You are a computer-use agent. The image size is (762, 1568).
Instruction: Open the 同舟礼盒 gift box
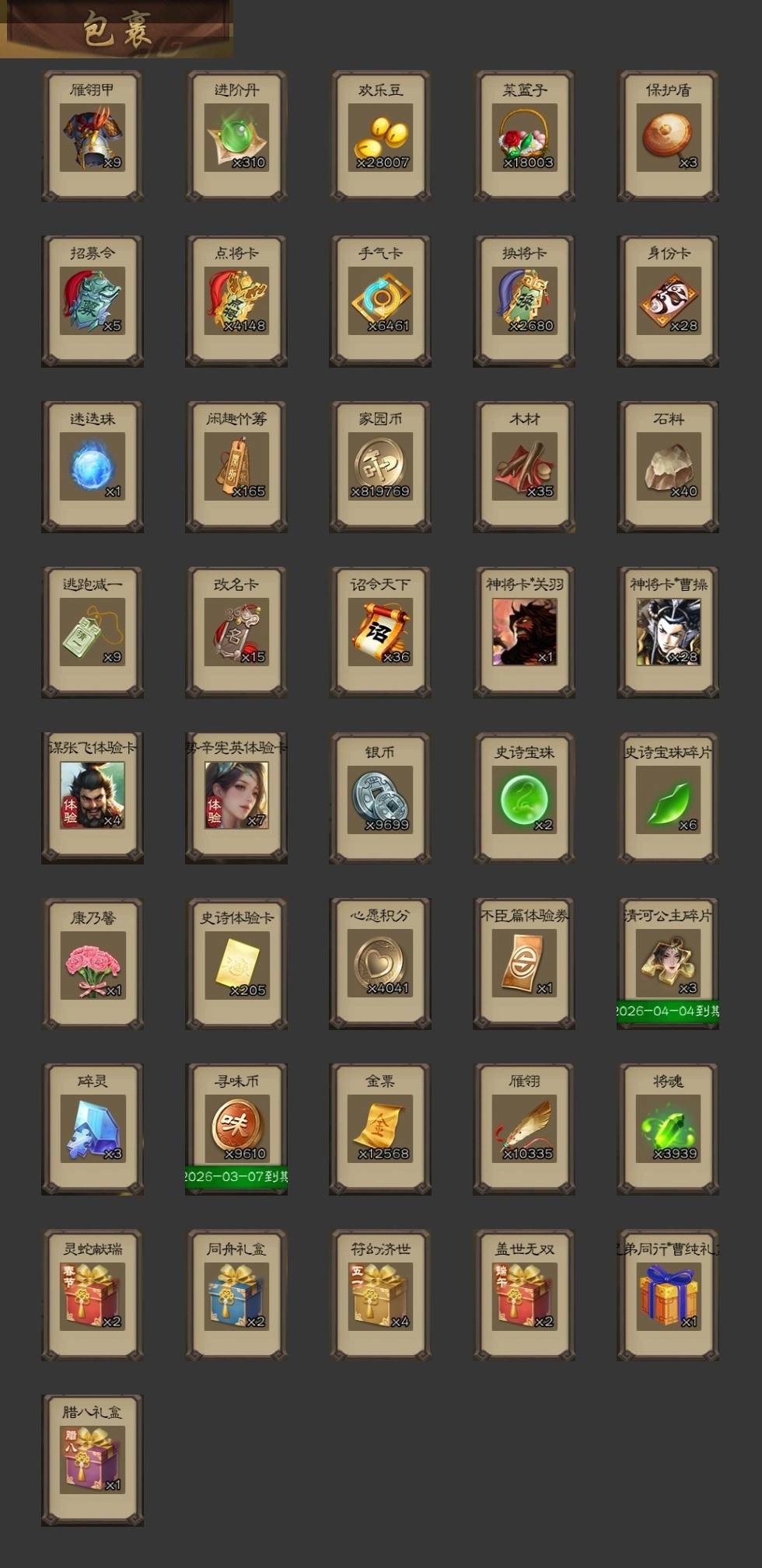[236, 1294]
